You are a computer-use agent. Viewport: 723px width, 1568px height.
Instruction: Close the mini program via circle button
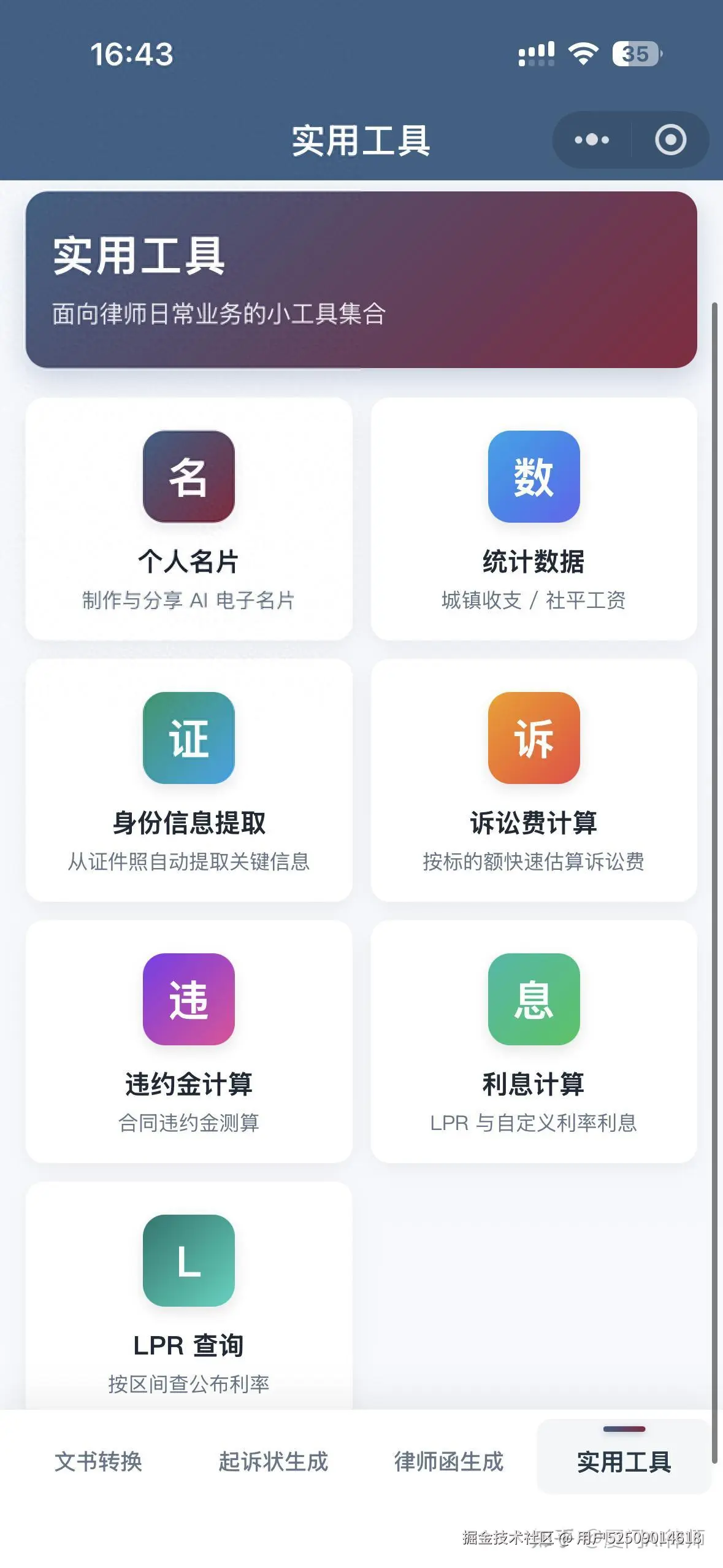[x=670, y=140]
